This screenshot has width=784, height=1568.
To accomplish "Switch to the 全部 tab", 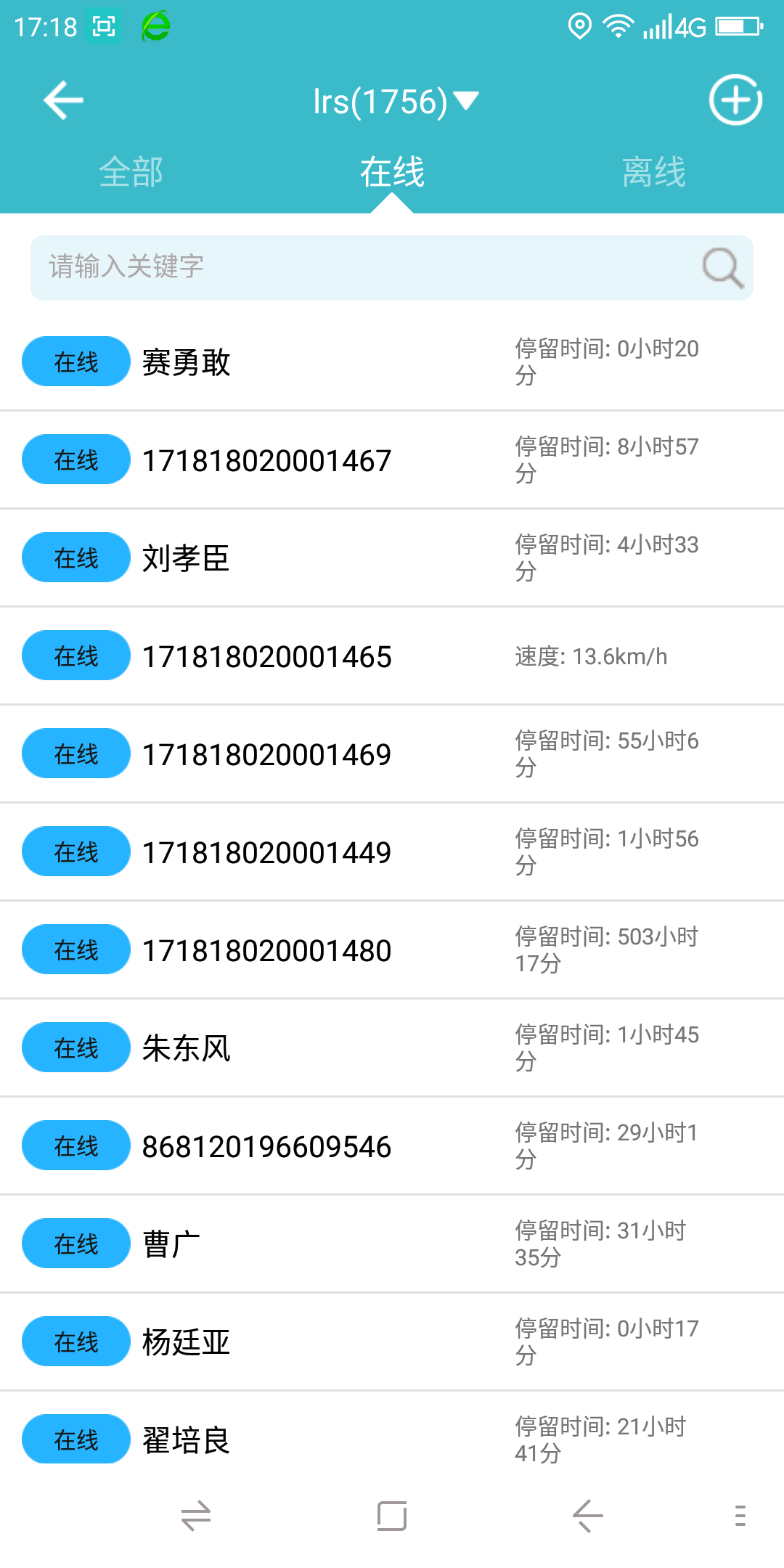I will click(x=131, y=172).
